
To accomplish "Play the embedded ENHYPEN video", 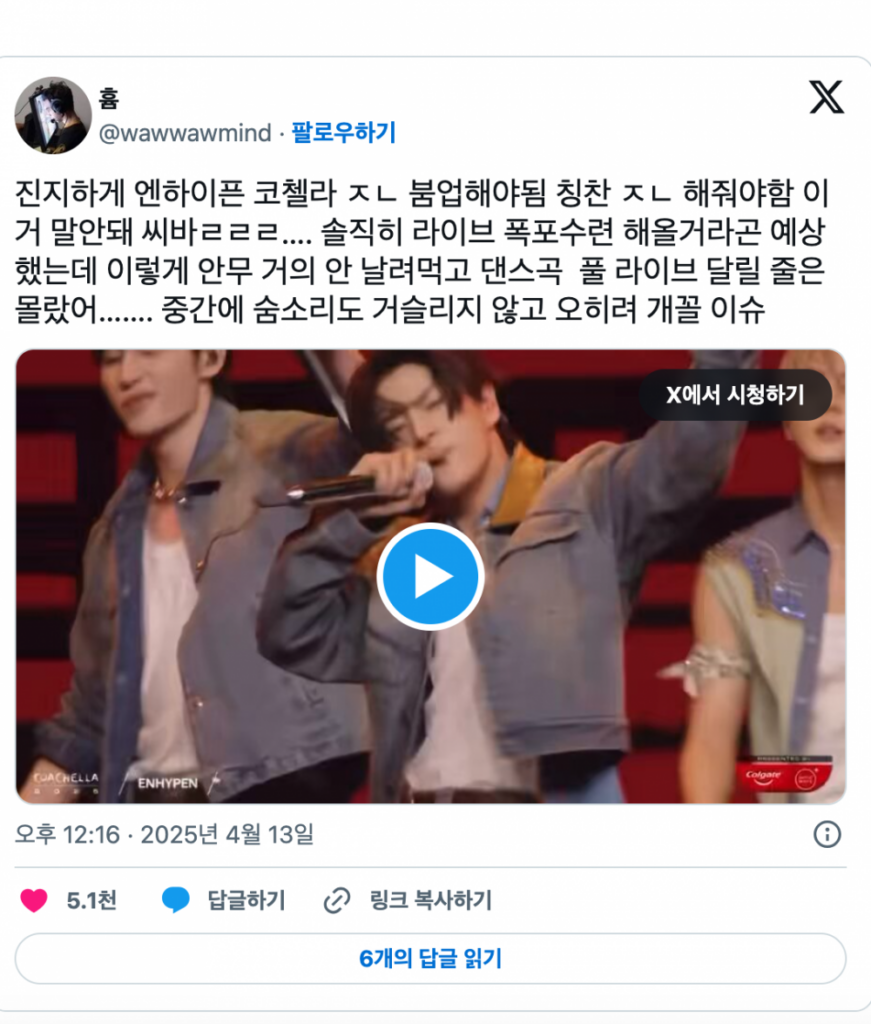I will [431, 576].
